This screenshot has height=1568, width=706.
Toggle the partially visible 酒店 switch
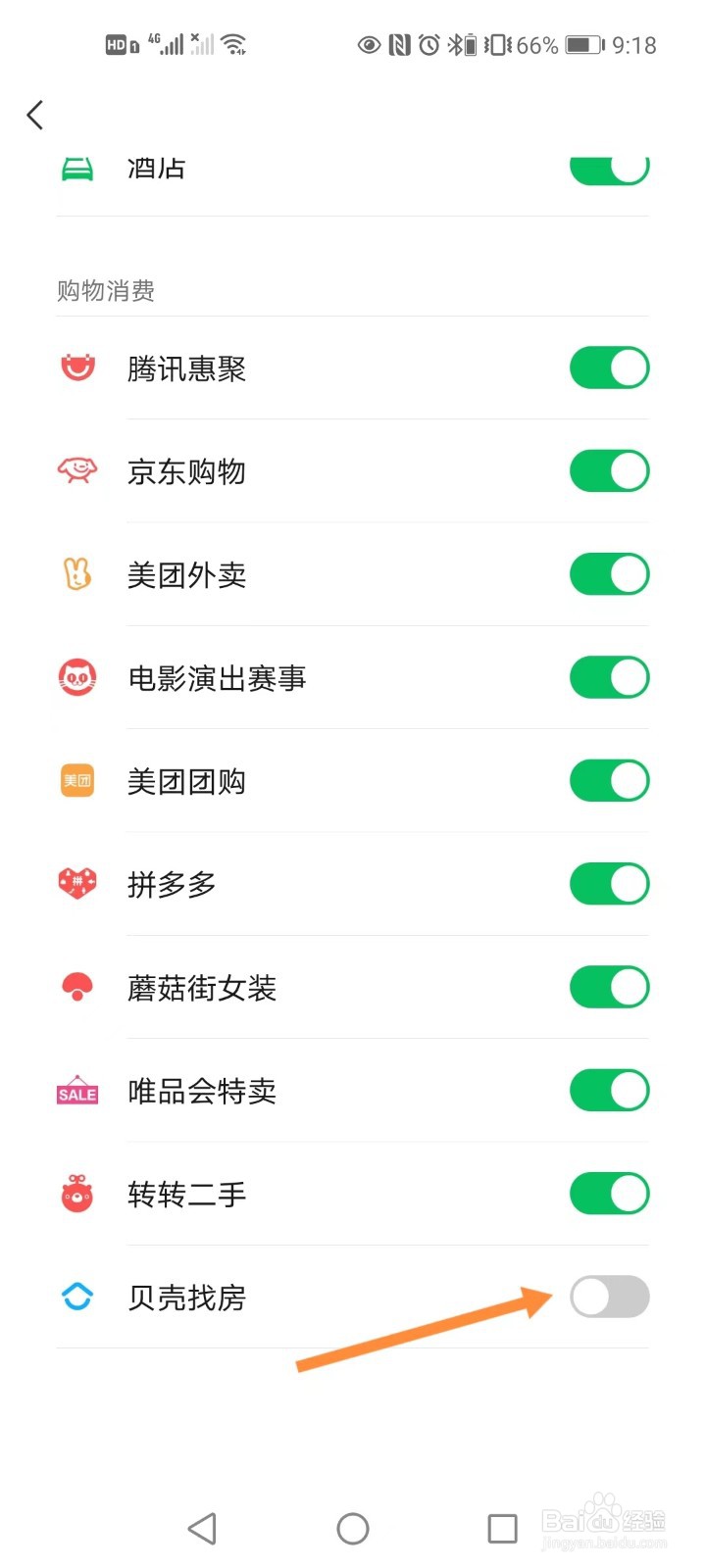(x=609, y=171)
